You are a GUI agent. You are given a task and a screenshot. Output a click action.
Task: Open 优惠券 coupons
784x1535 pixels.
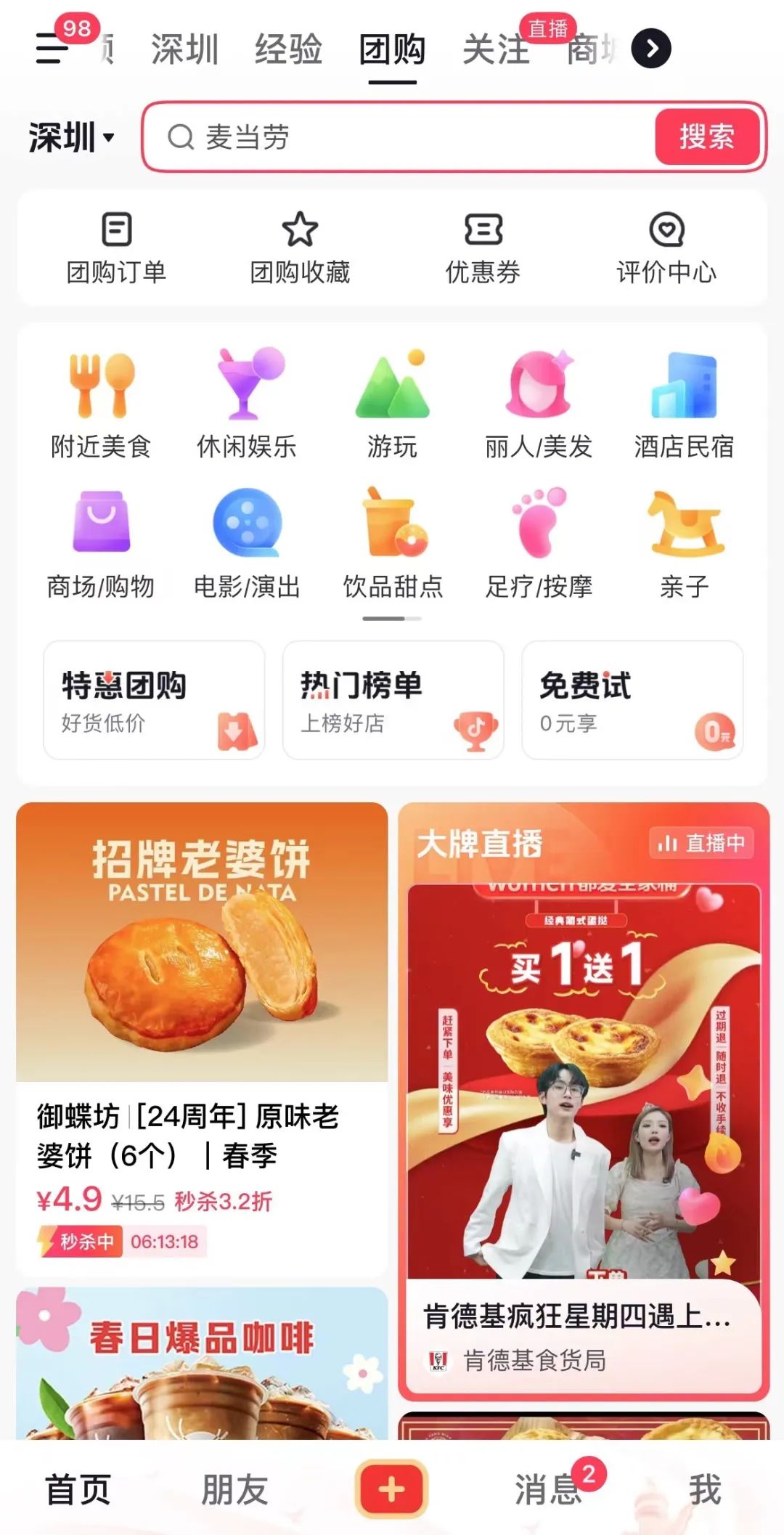[x=483, y=248]
